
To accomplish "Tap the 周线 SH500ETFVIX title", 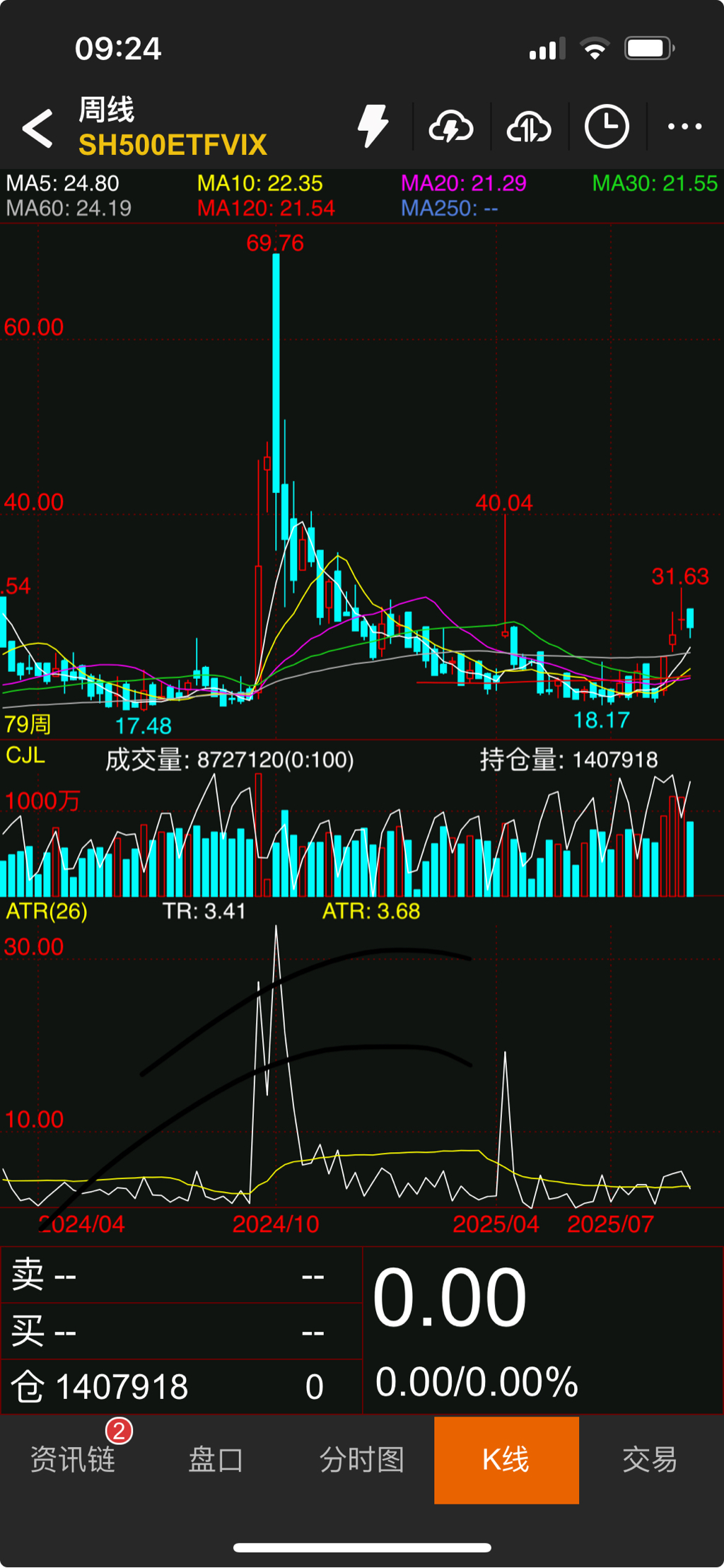I will point(172,128).
